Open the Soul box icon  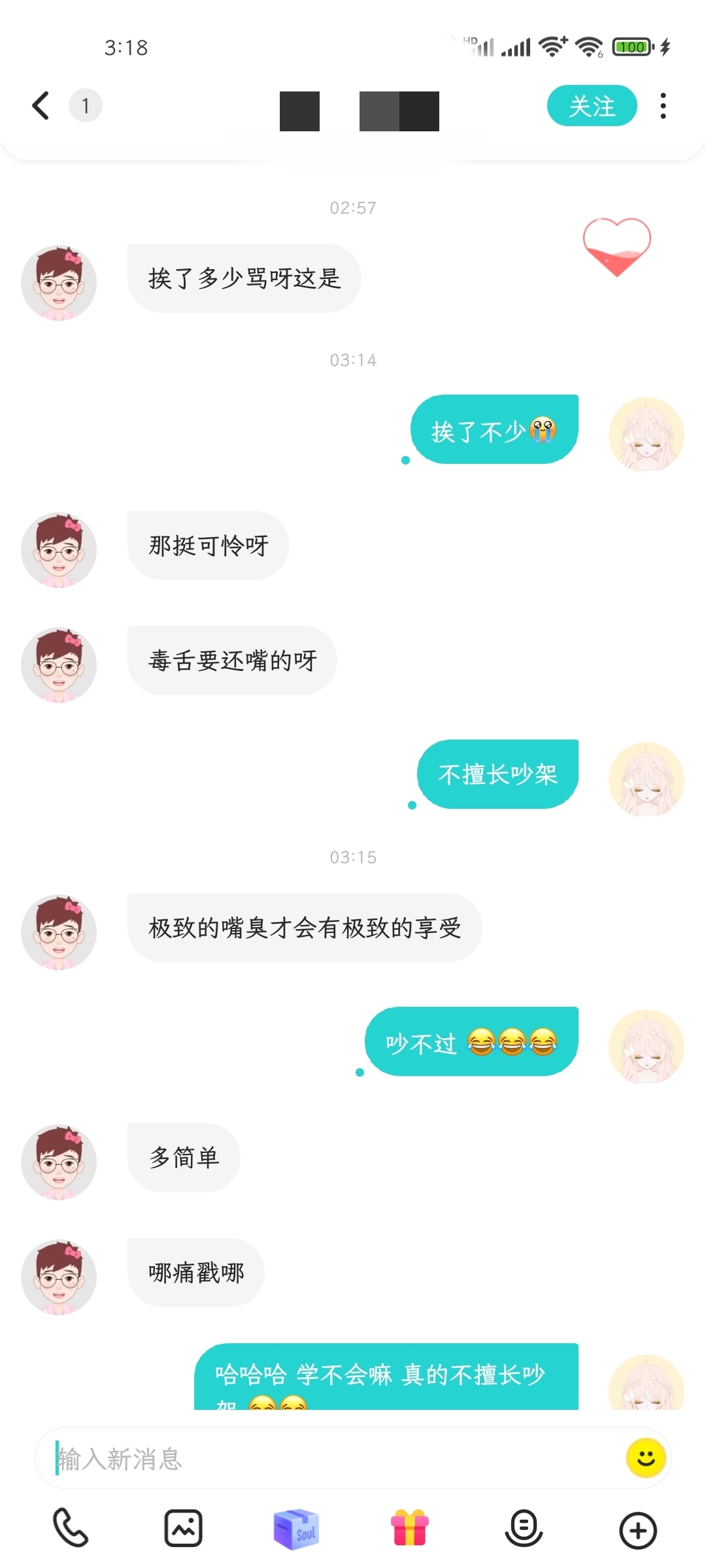tap(296, 1529)
